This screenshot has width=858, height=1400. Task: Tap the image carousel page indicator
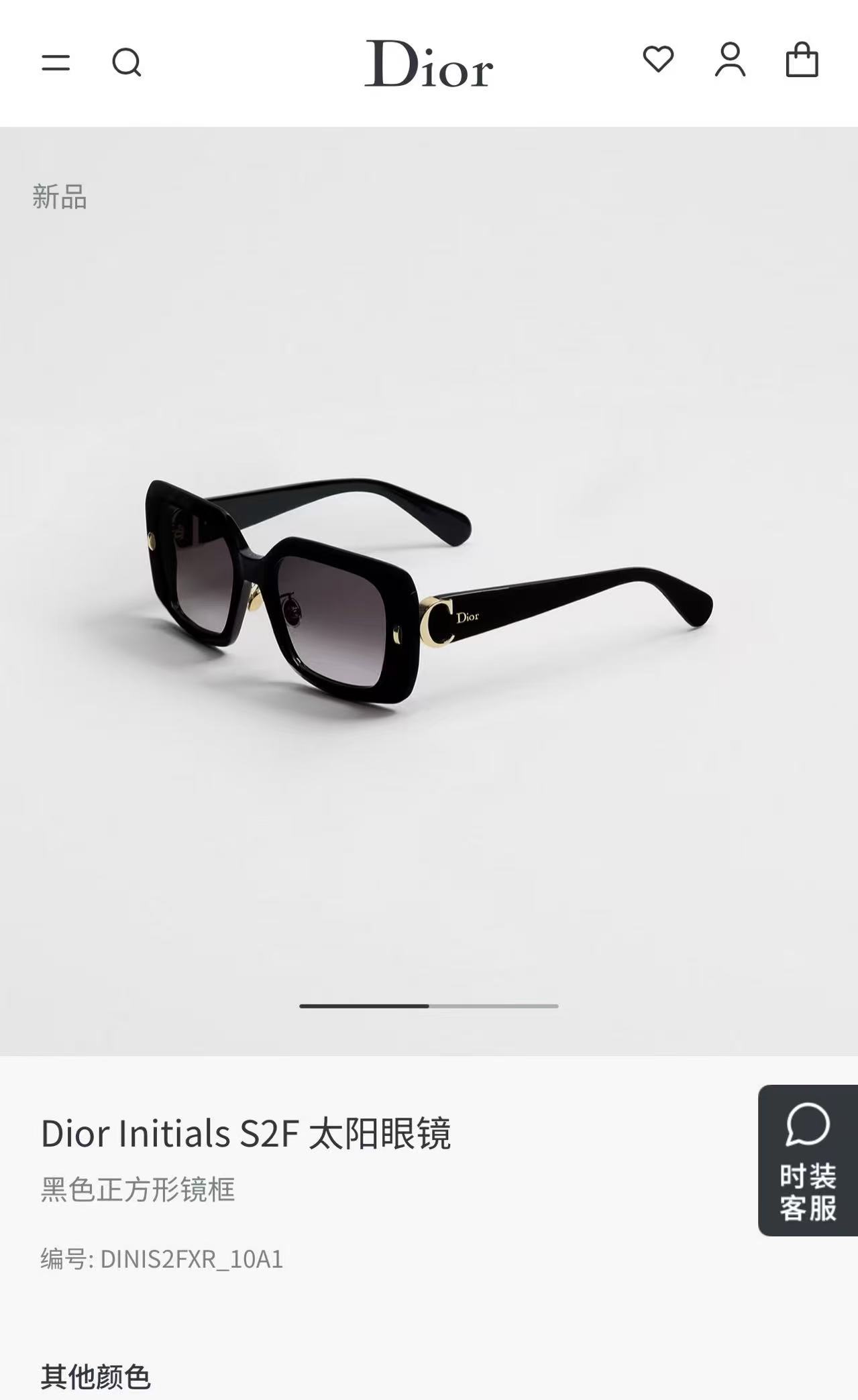[429, 1006]
